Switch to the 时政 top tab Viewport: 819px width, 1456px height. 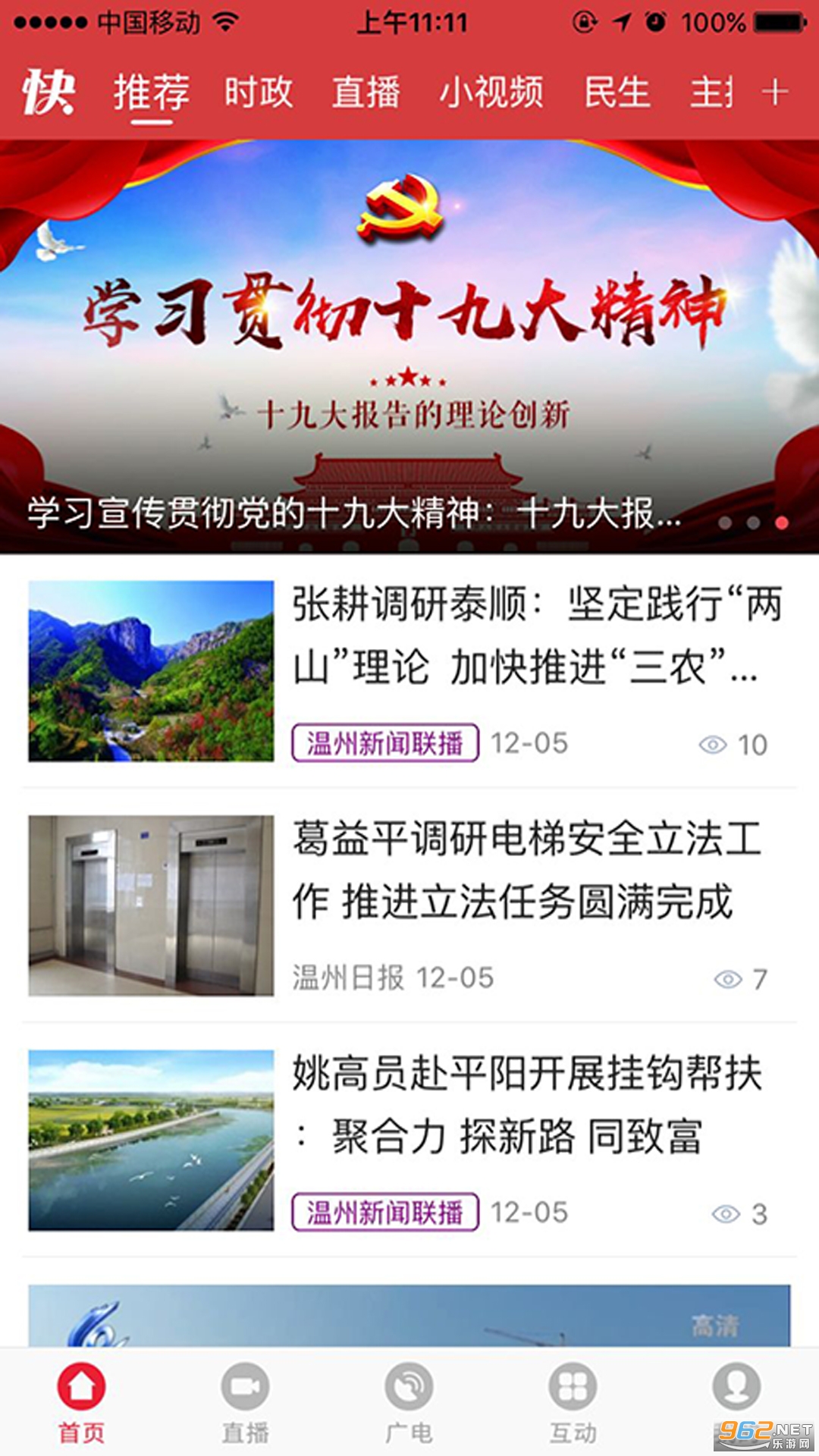[x=258, y=93]
